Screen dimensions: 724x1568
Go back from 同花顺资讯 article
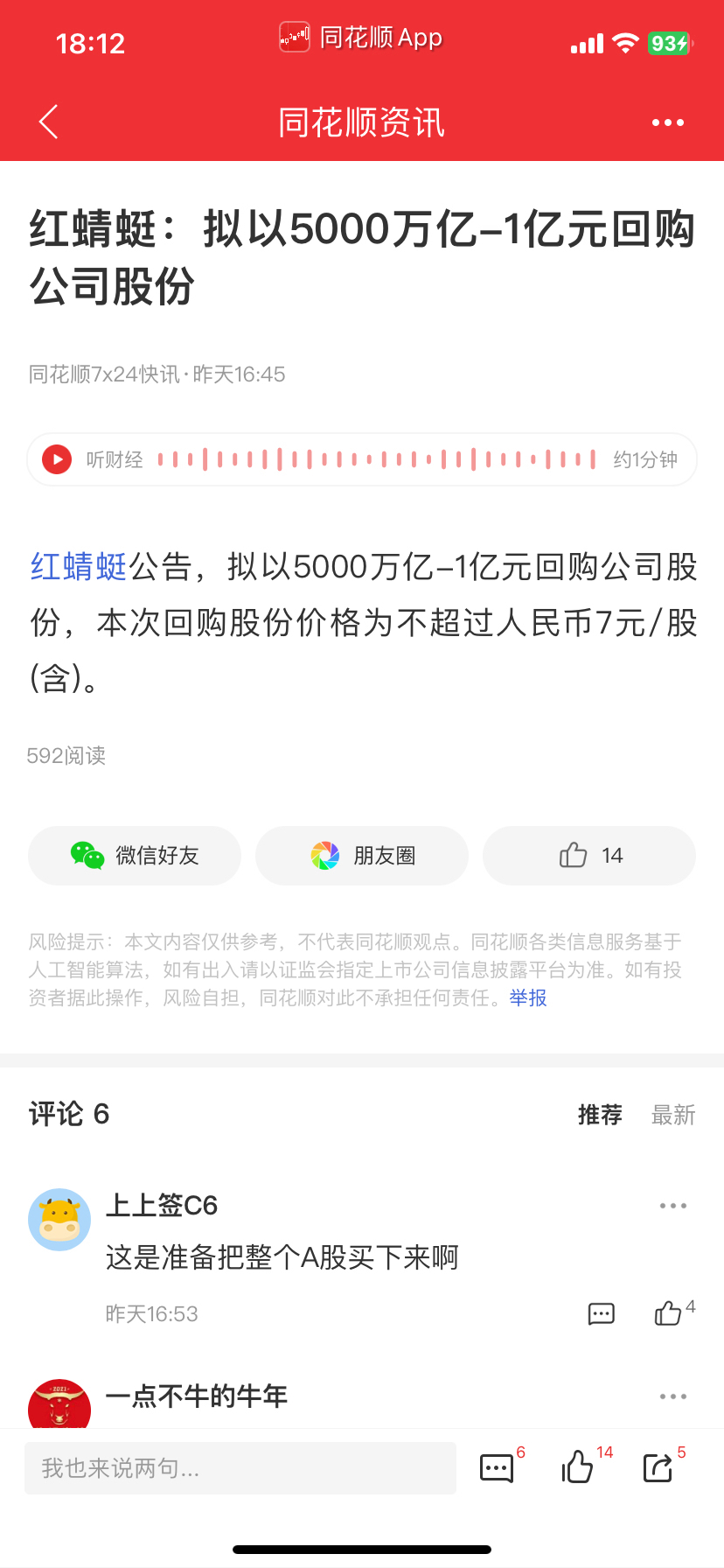(x=49, y=122)
